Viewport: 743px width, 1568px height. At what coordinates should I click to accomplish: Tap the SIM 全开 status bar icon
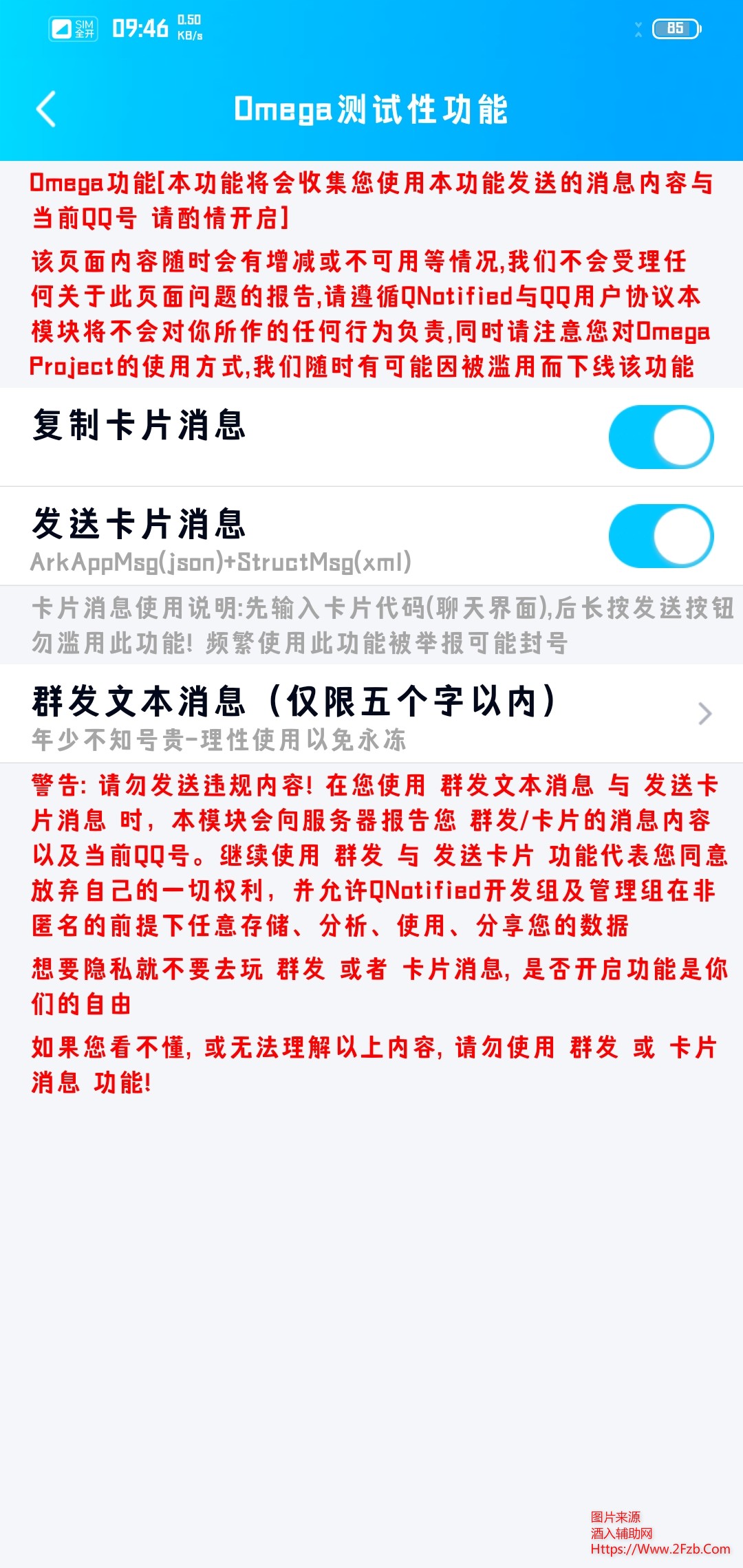pos(76,28)
